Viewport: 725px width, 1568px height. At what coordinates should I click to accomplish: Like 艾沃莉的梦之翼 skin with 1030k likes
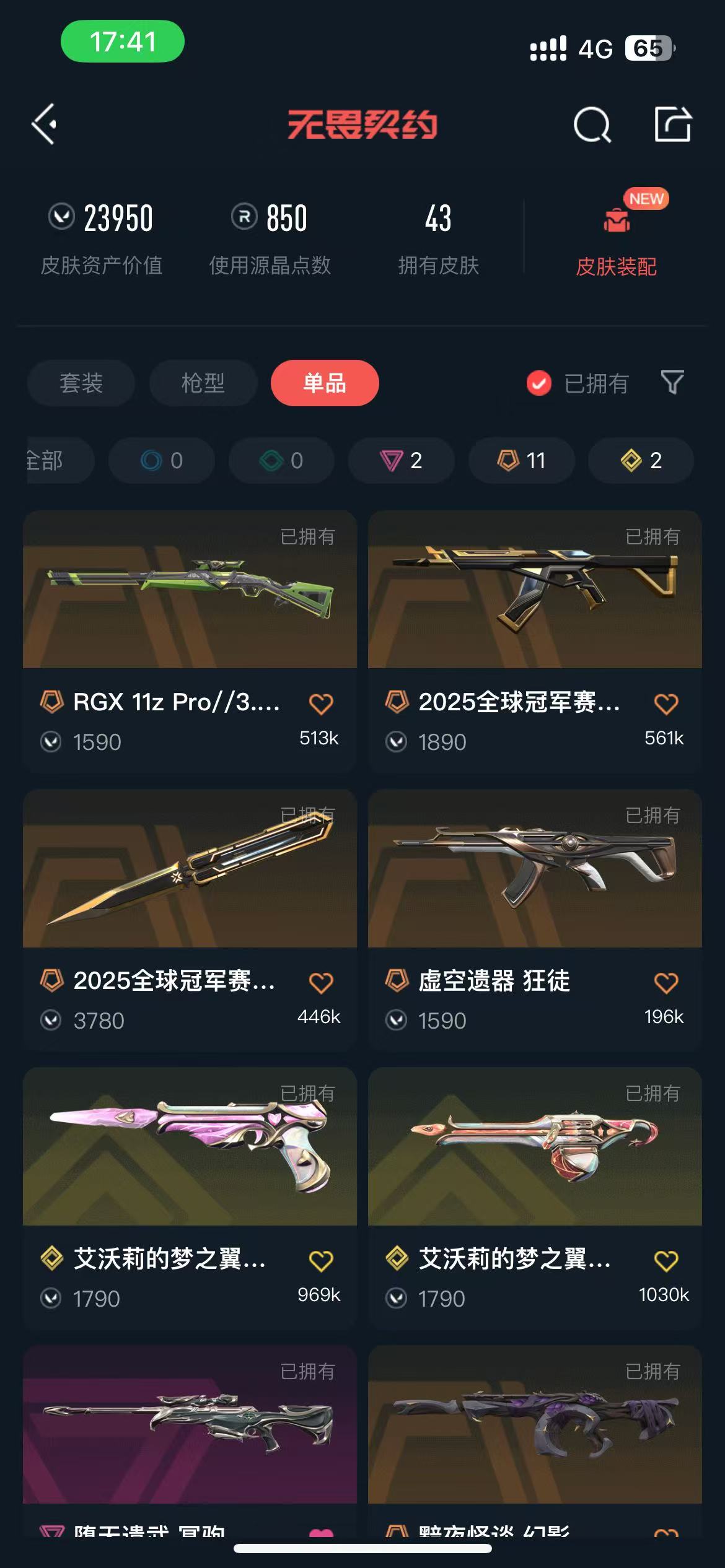click(666, 1261)
